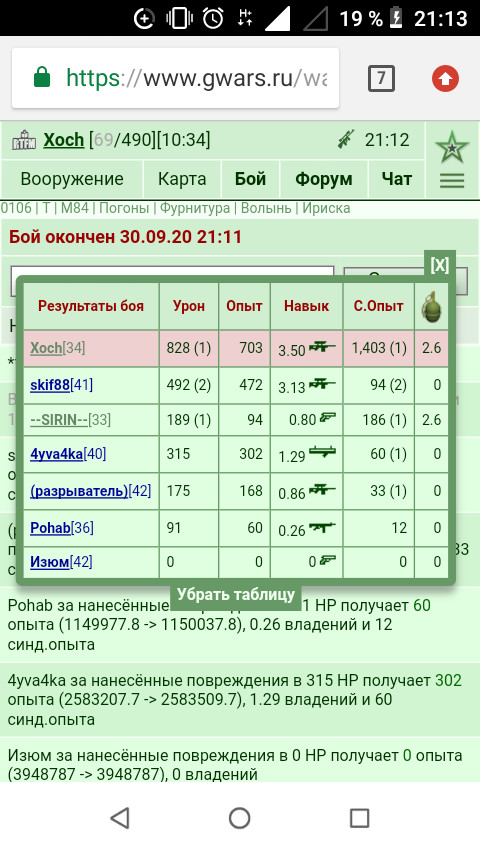480x854 pixels.
Task: Tap the browser address bar
Action: point(175,78)
